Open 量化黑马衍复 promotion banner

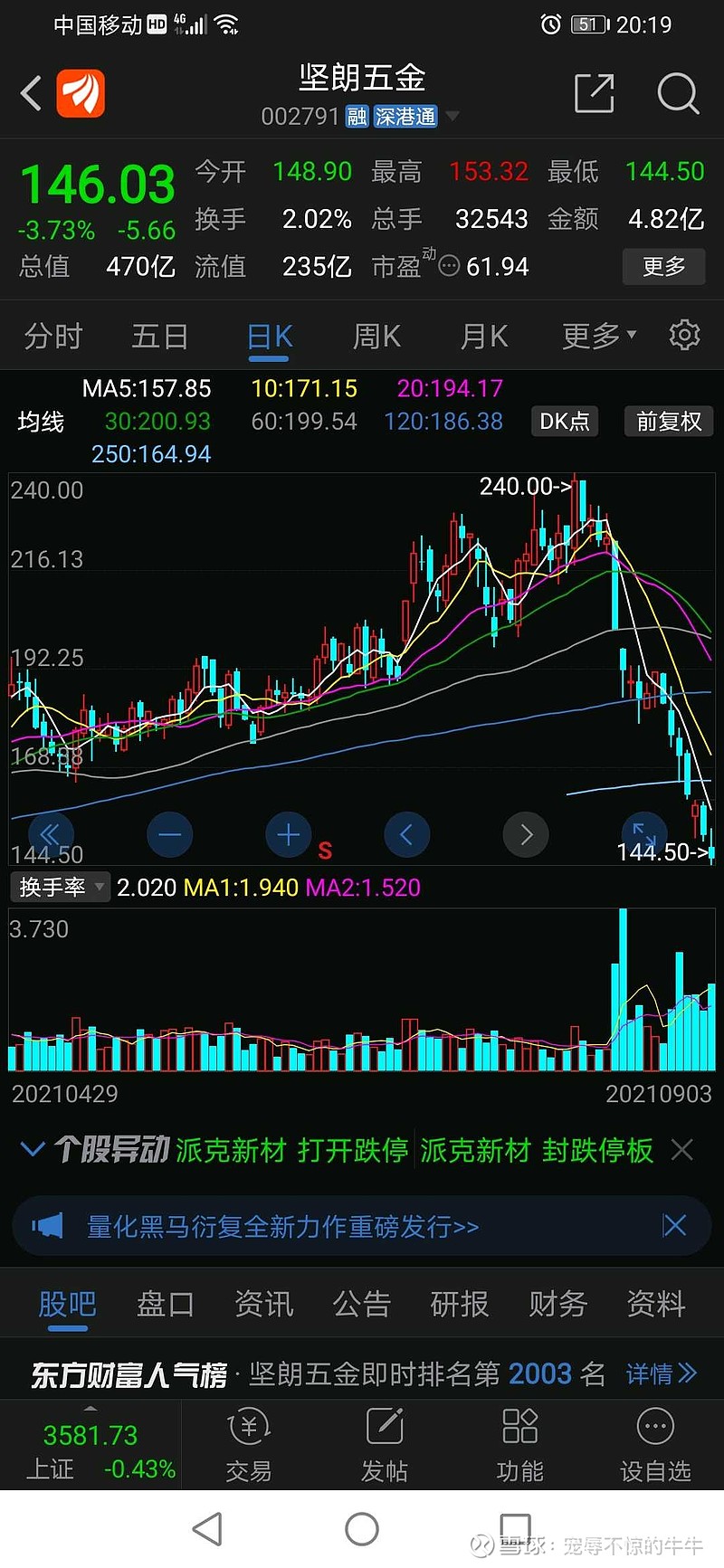(282, 1227)
